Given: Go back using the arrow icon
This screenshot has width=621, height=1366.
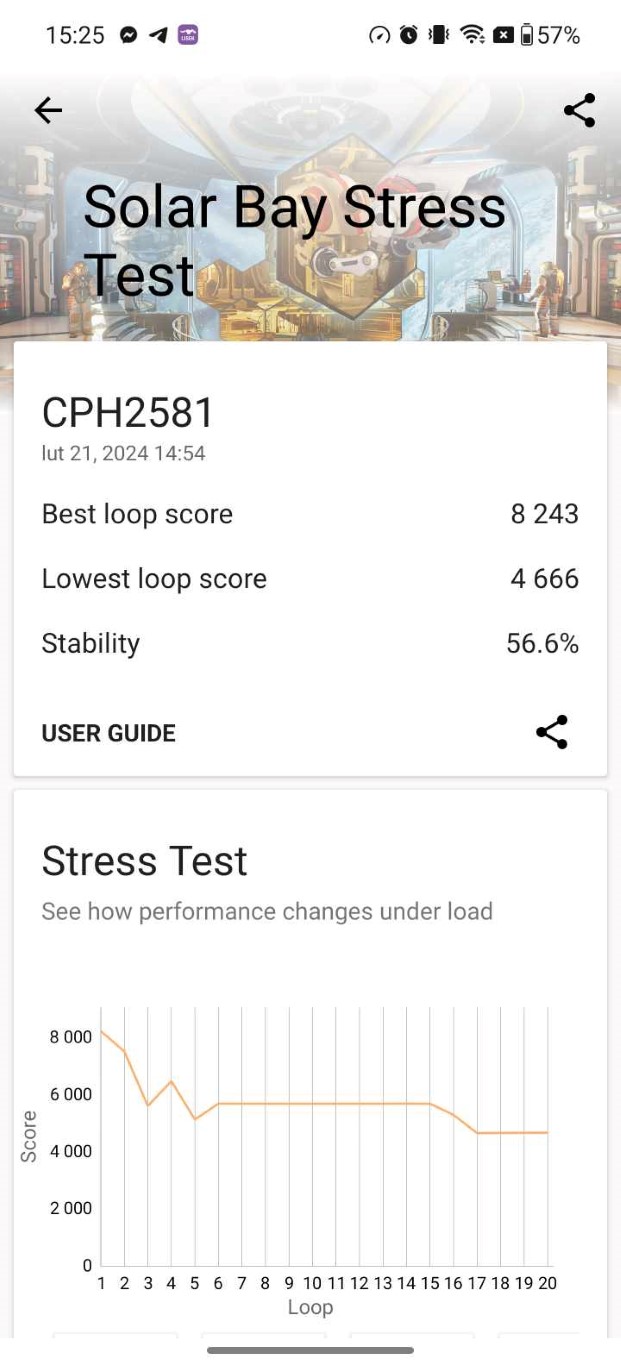Looking at the screenshot, I should [48, 111].
